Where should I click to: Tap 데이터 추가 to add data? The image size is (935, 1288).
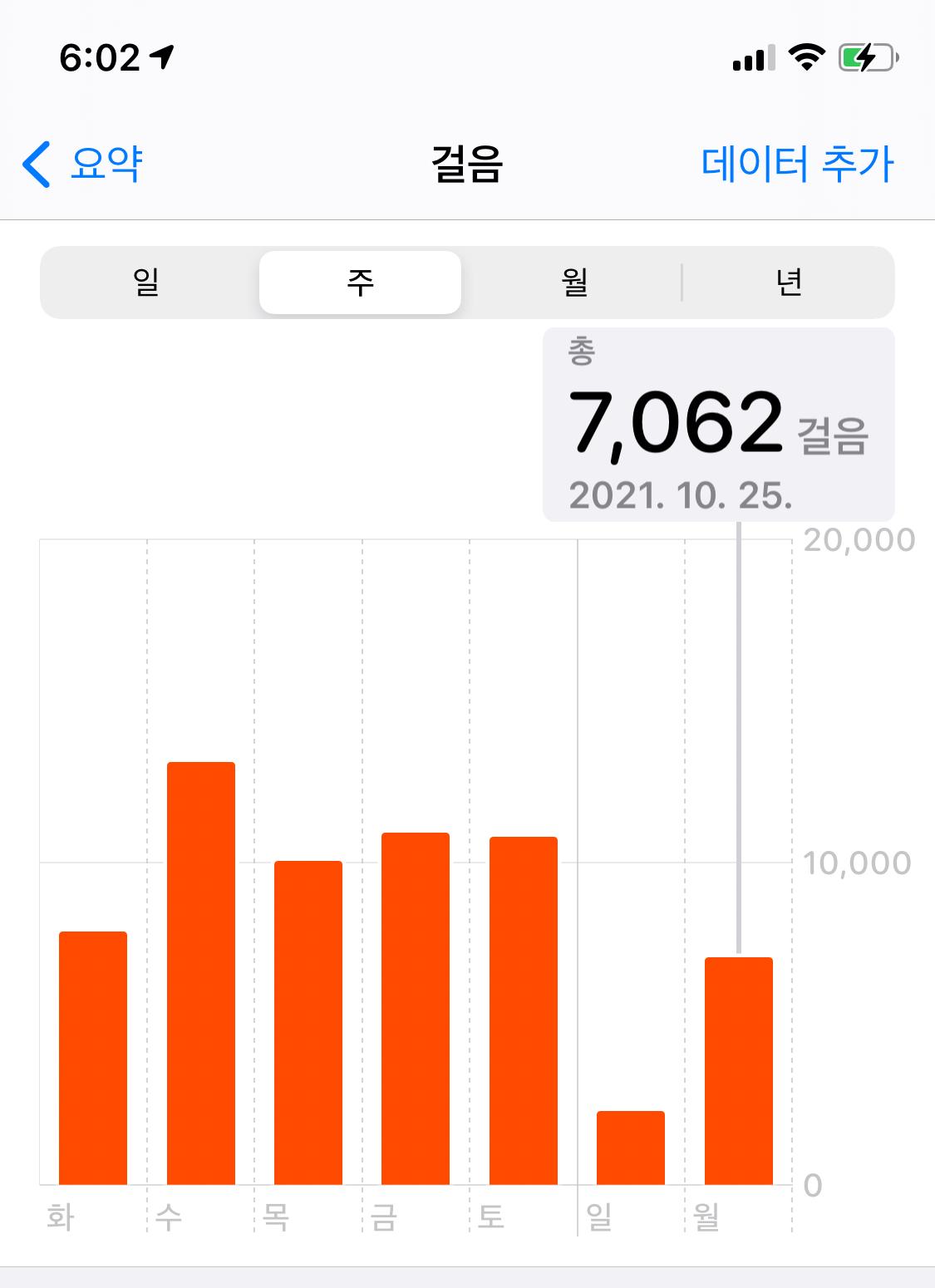(x=797, y=164)
